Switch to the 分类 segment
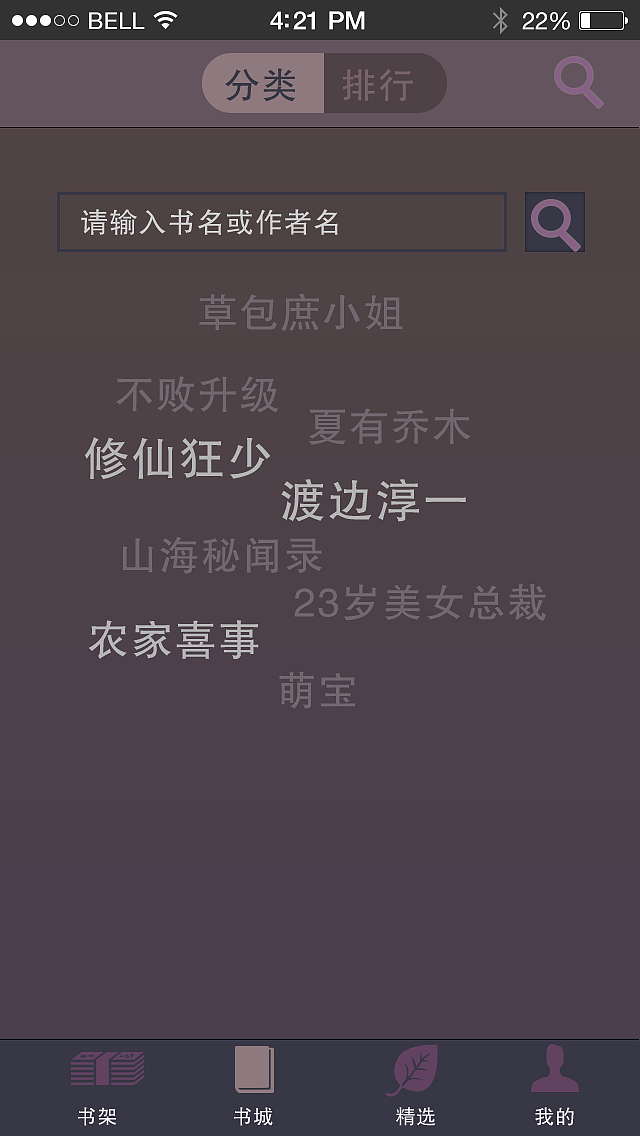Image resolution: width=640 pixels, height=1136 pixels. click(x=262, y=84)
